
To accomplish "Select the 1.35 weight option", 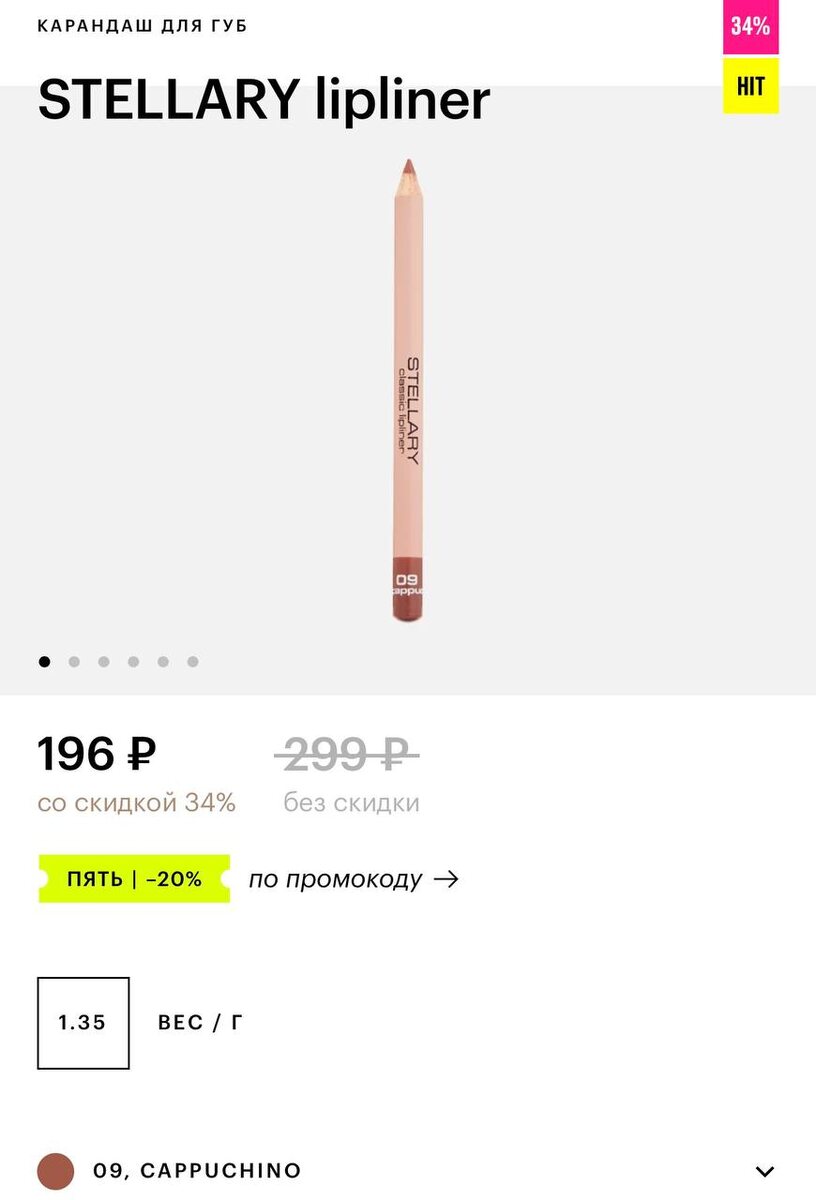I will [x=83, y=1023].
